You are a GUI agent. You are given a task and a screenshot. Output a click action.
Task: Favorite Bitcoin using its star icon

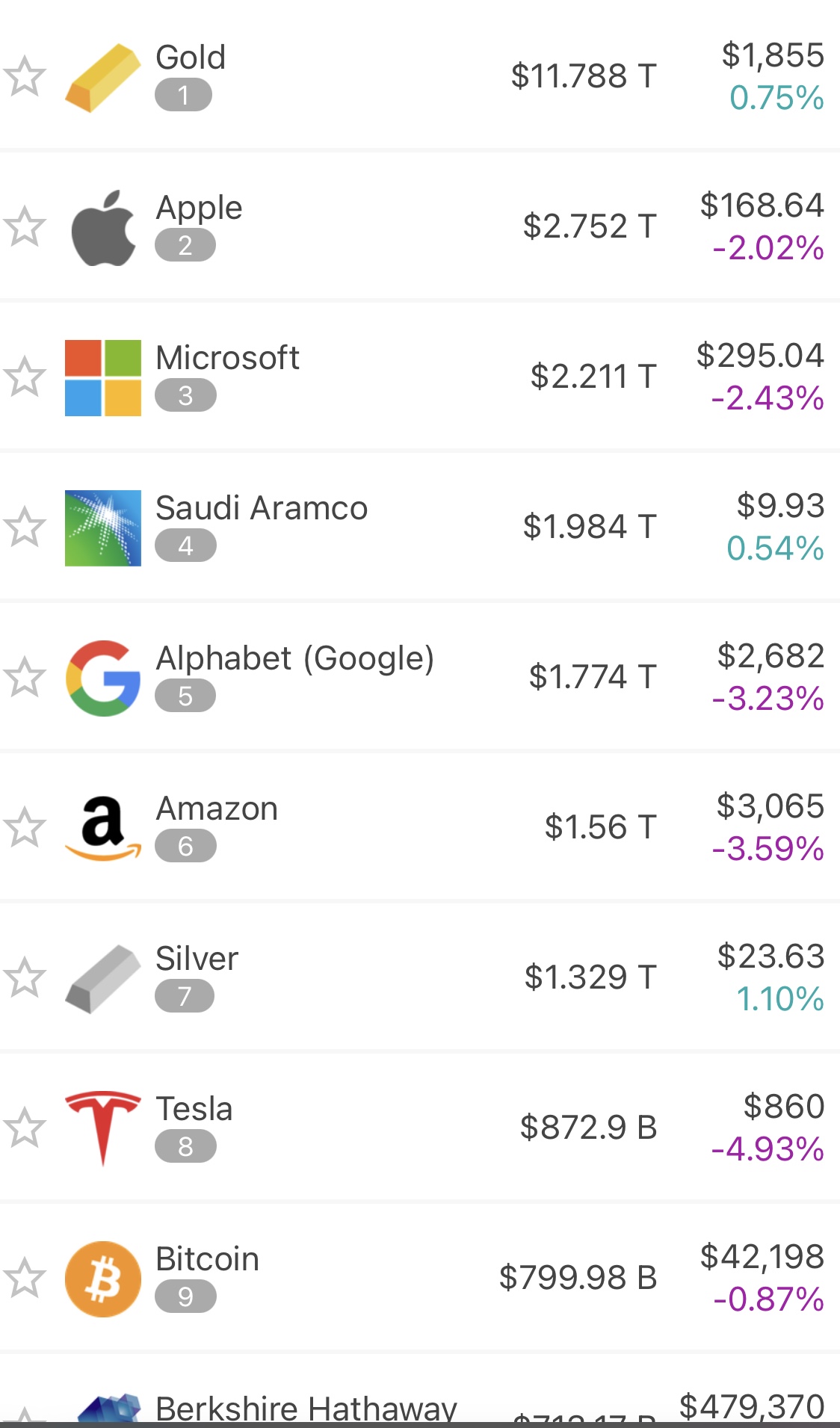pos(25,1278)
